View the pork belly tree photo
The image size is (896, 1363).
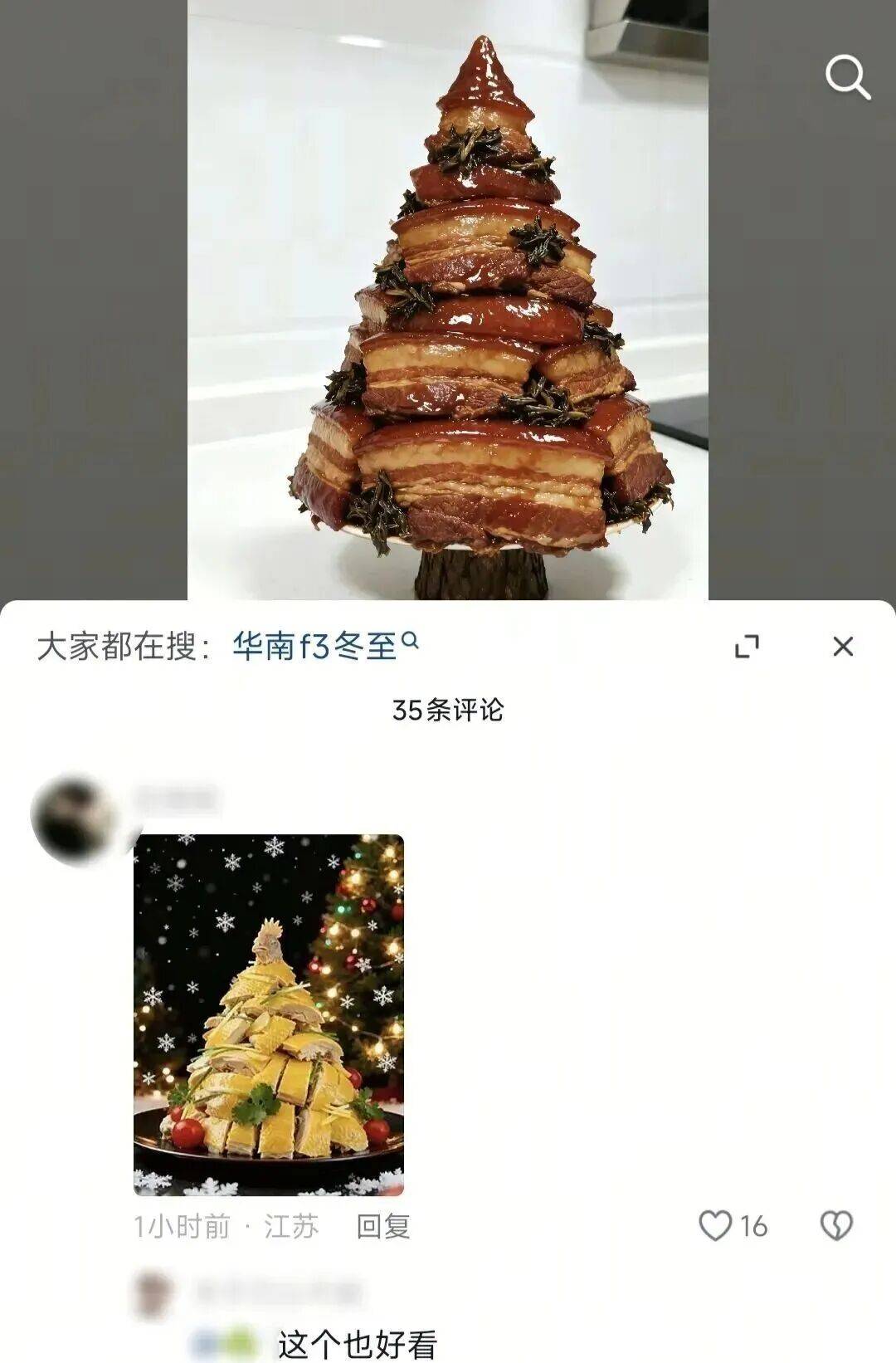[x=448, y=299]
